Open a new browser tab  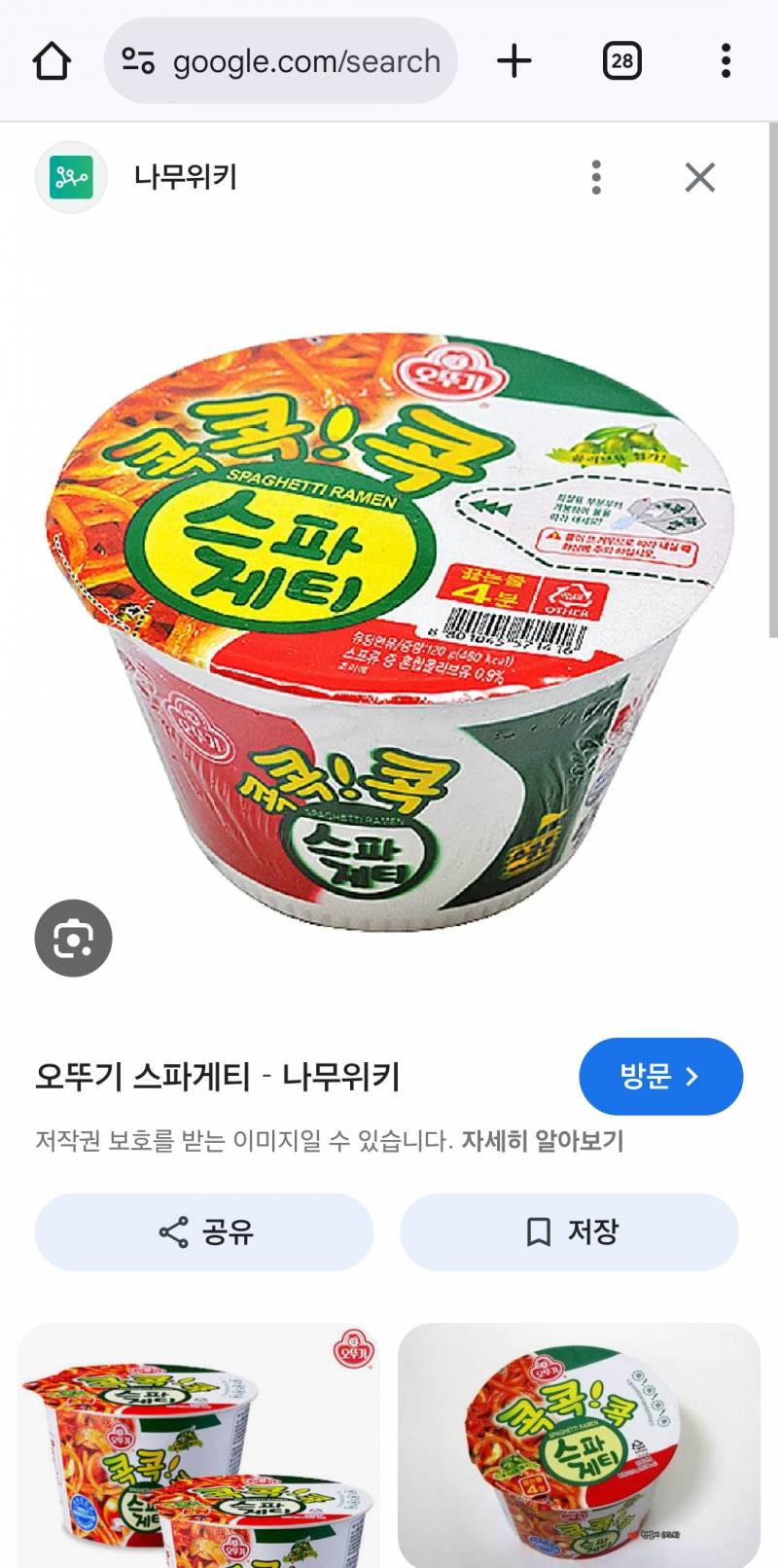click(x=514, y=60)
